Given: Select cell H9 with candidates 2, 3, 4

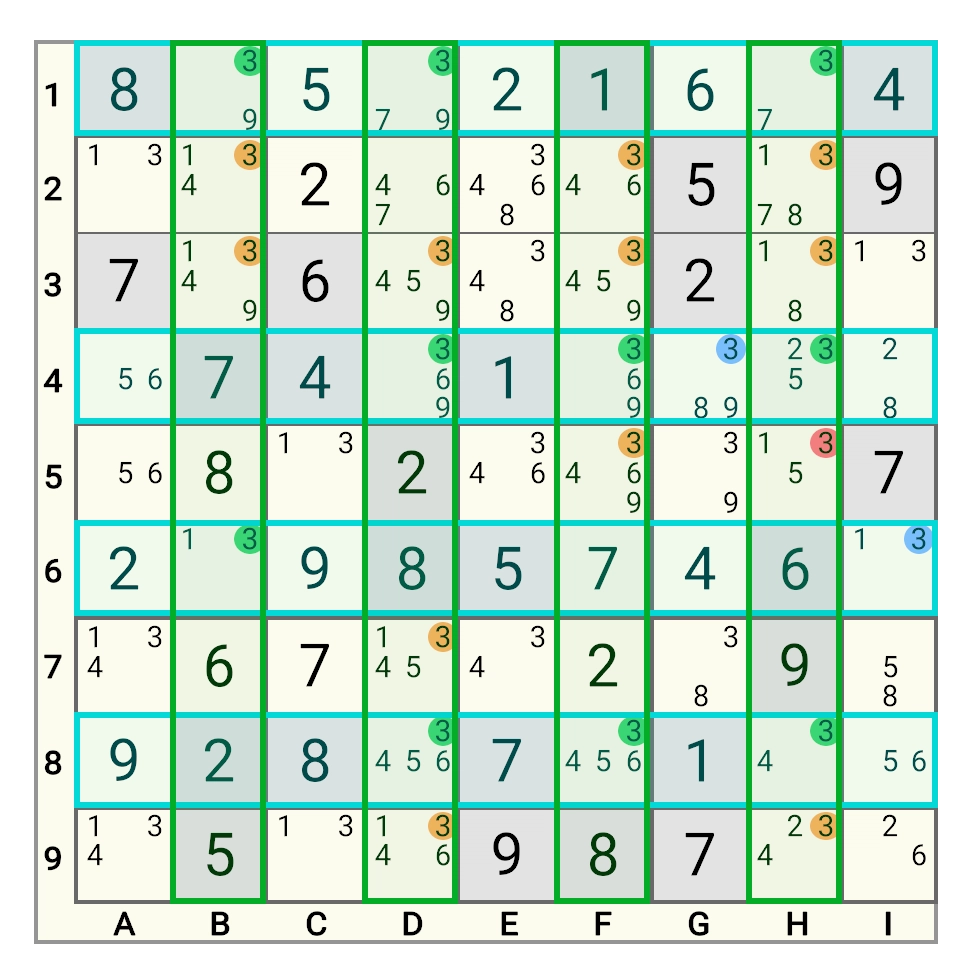Looking at the screenshot, I should (x=794, y=856).
